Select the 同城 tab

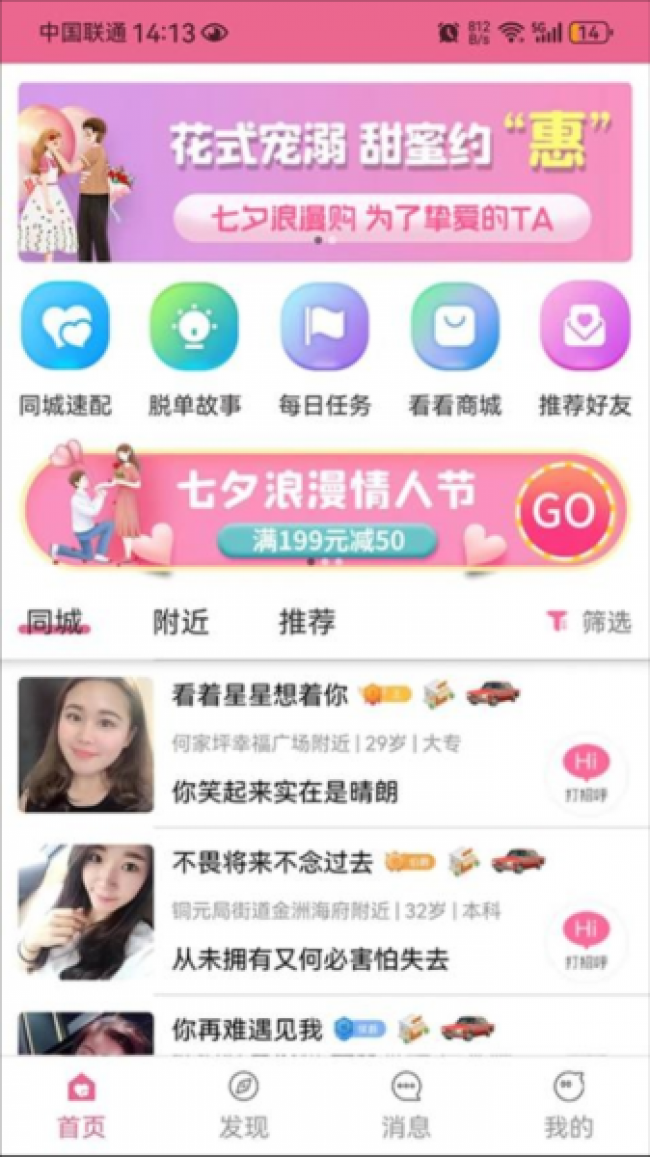point(54,622)
